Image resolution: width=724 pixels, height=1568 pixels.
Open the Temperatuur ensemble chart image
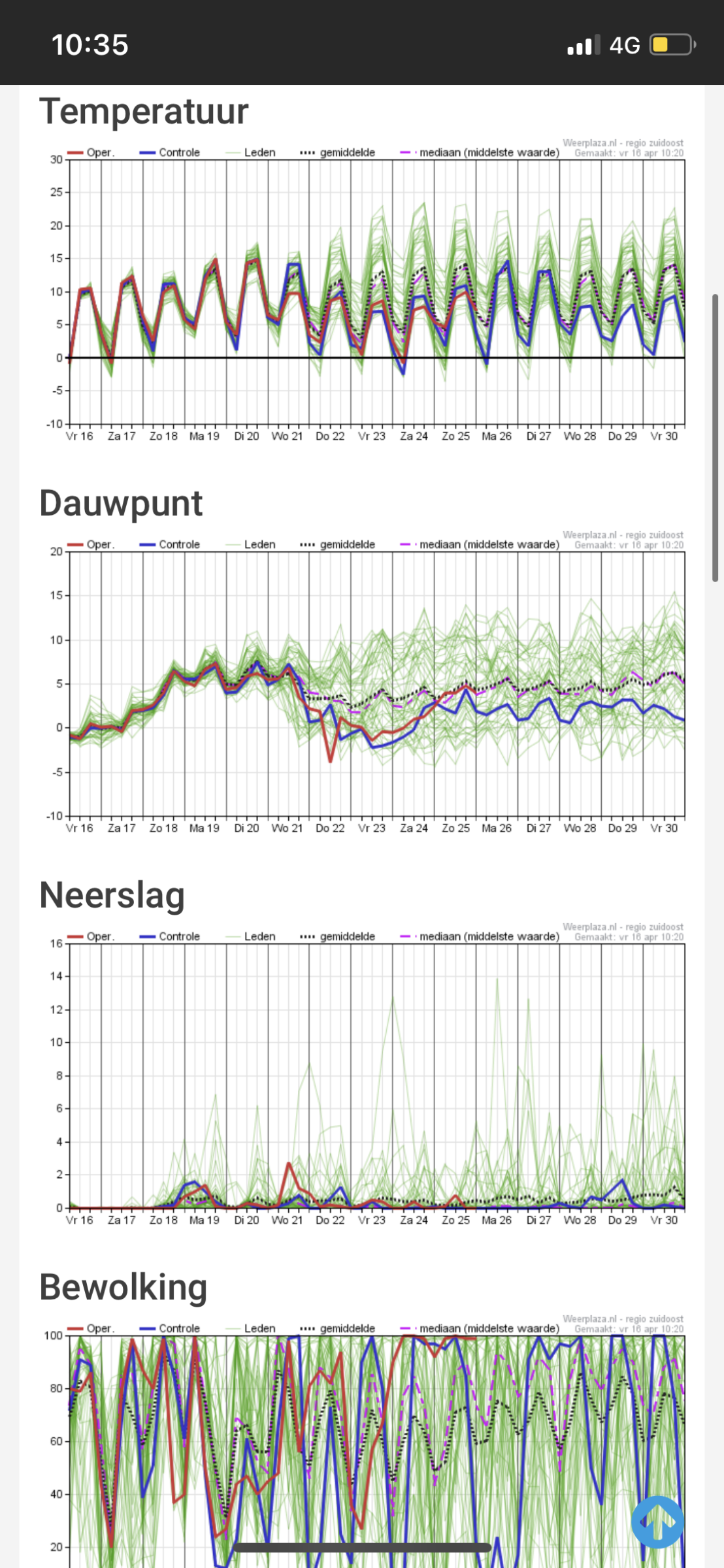pyautogui.click(x=363, y=290)
